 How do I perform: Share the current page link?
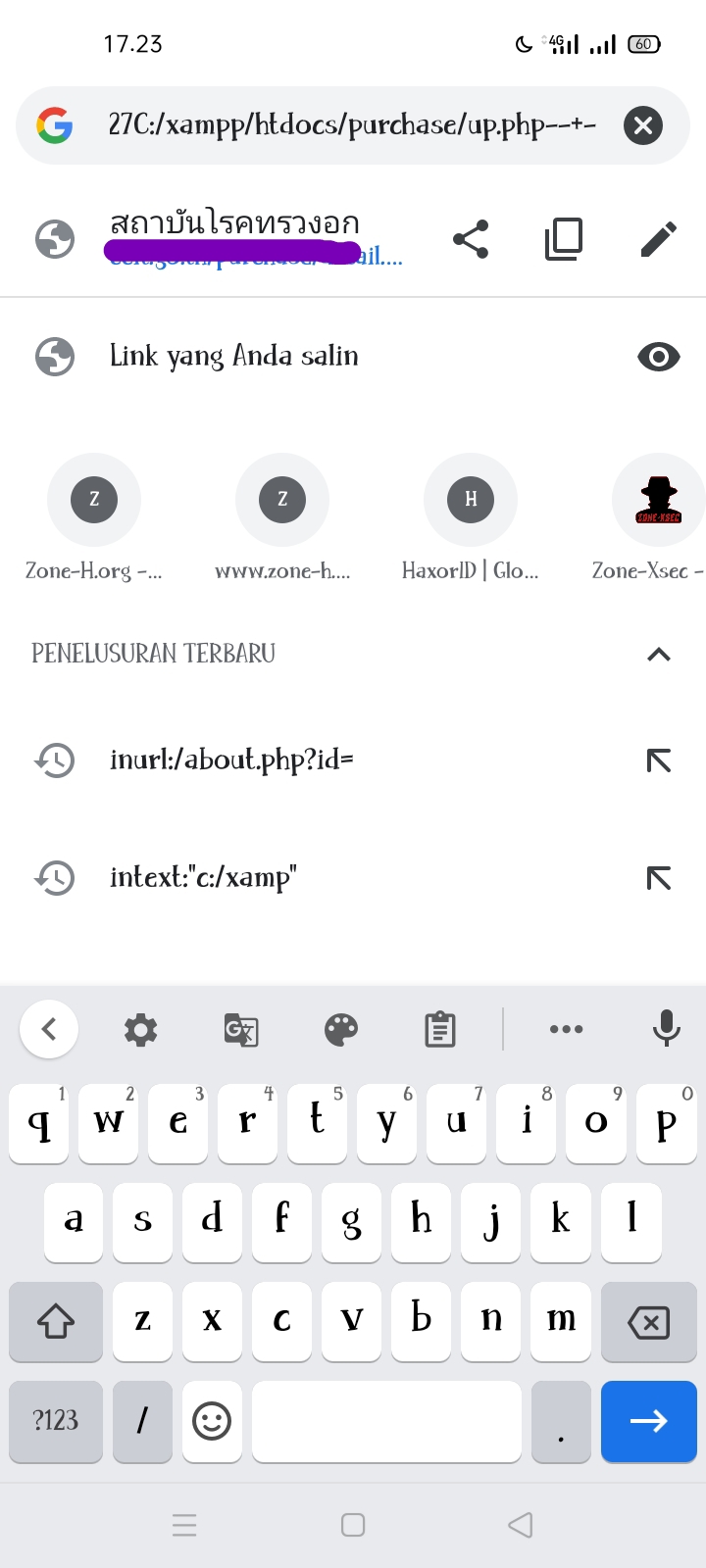(x=471, y=239)
